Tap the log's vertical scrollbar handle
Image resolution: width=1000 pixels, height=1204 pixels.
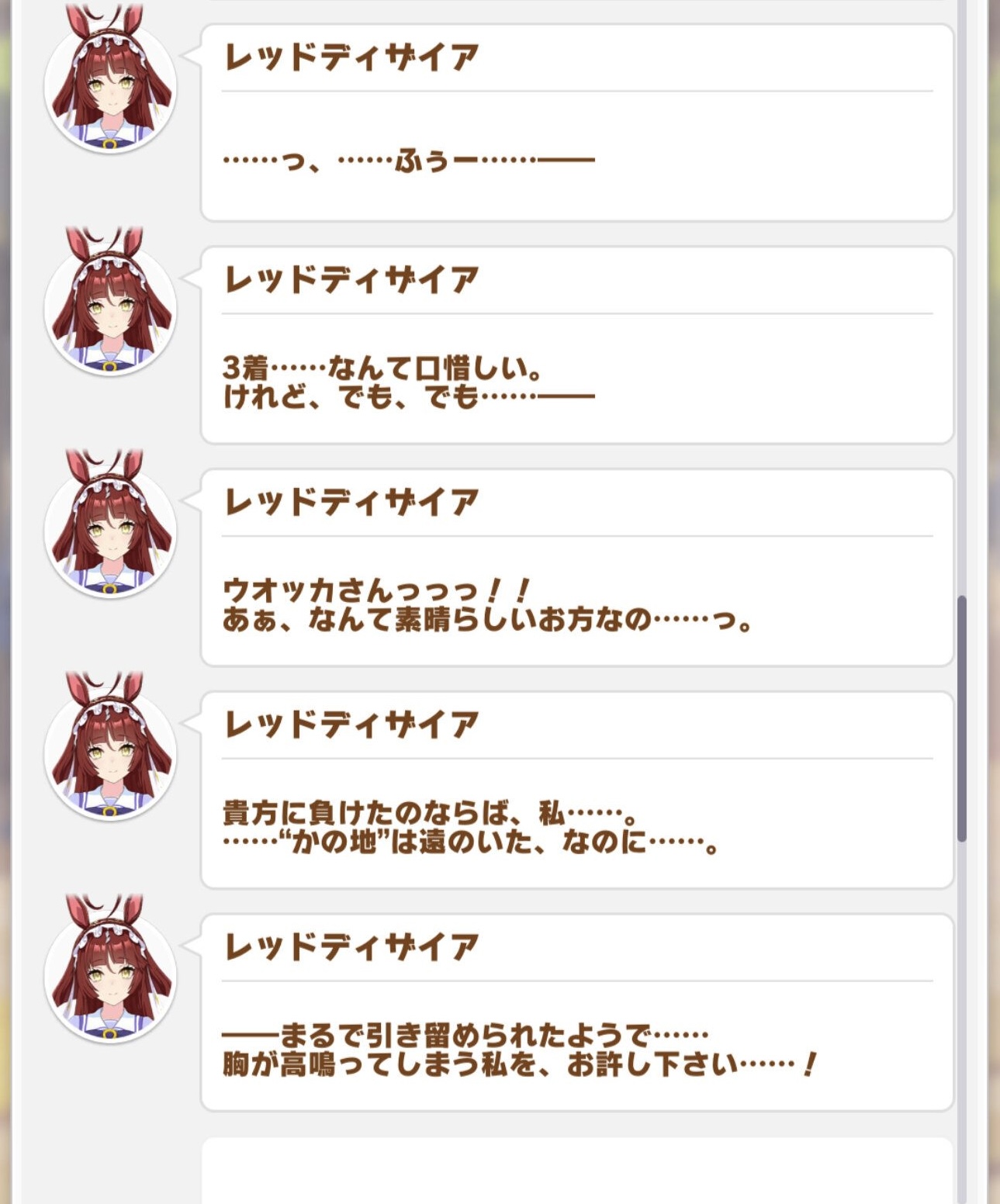click(x=962, y=718)
